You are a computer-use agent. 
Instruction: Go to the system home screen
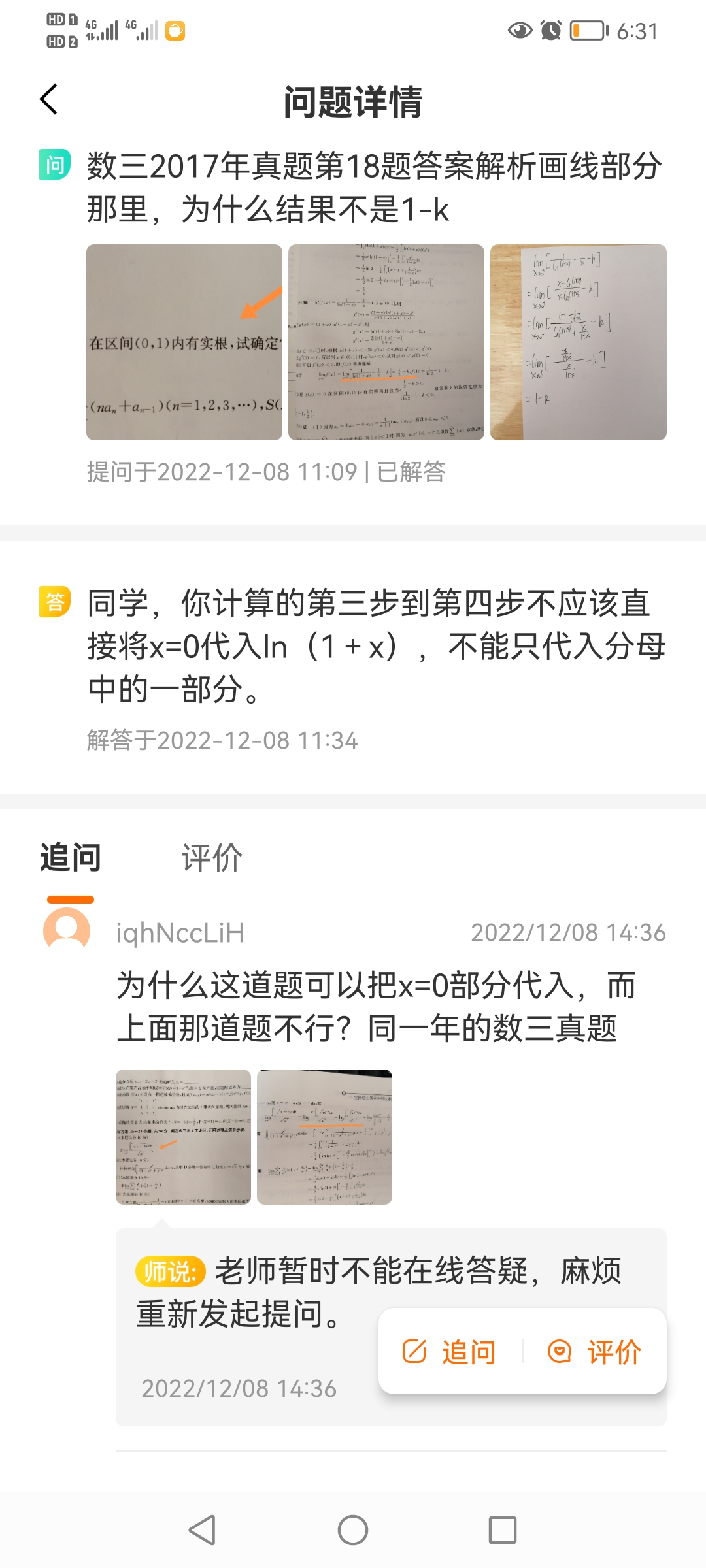point(353,1530)
